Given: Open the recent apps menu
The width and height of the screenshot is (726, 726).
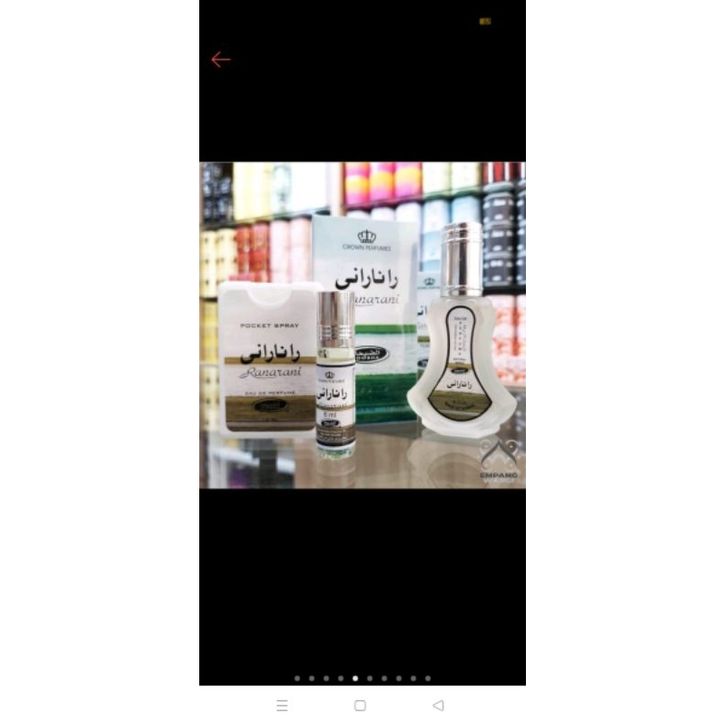Looking at the screenshot, I should coord(282,705).
